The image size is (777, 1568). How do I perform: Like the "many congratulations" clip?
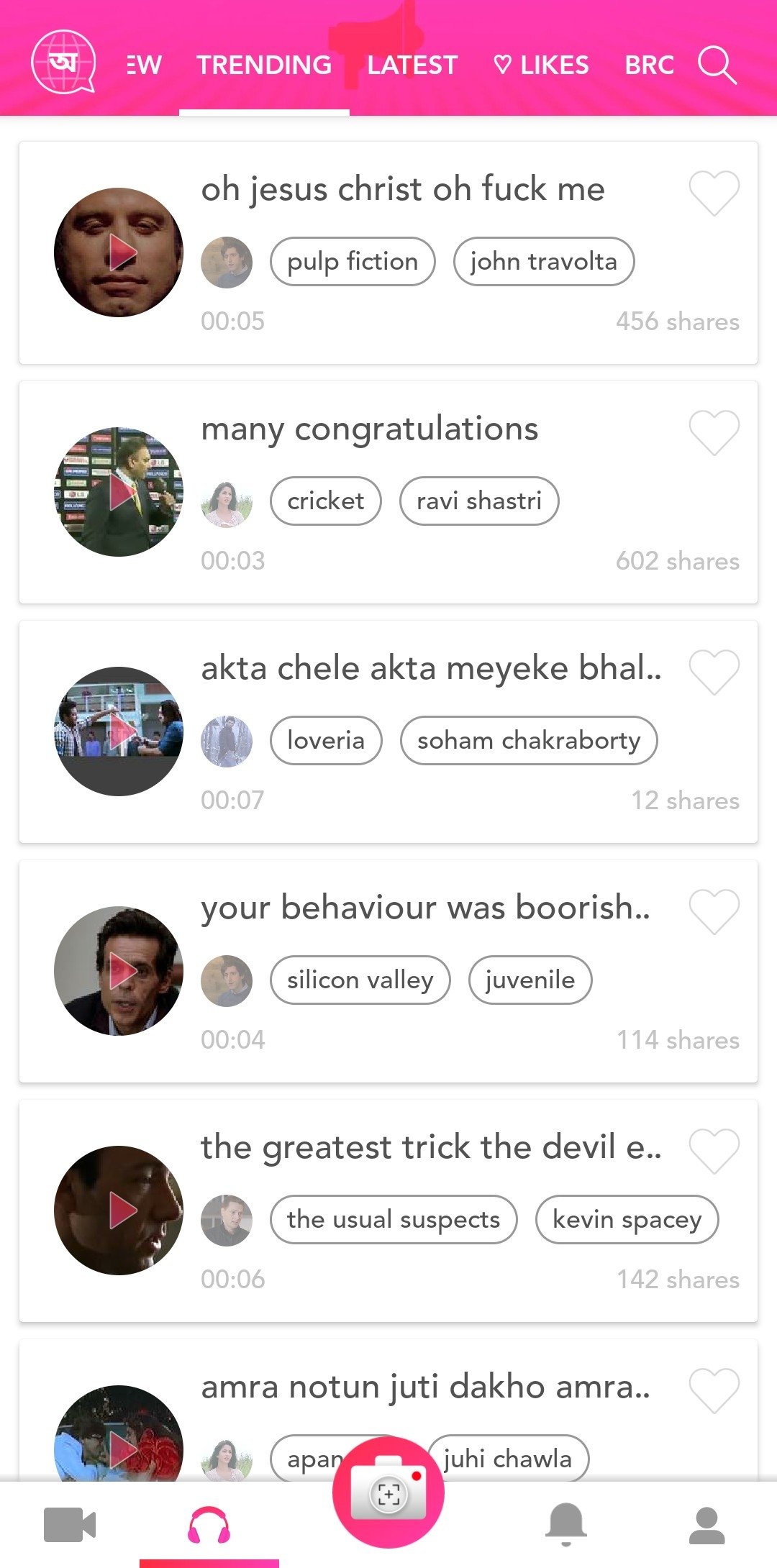(x=714, y=432)
